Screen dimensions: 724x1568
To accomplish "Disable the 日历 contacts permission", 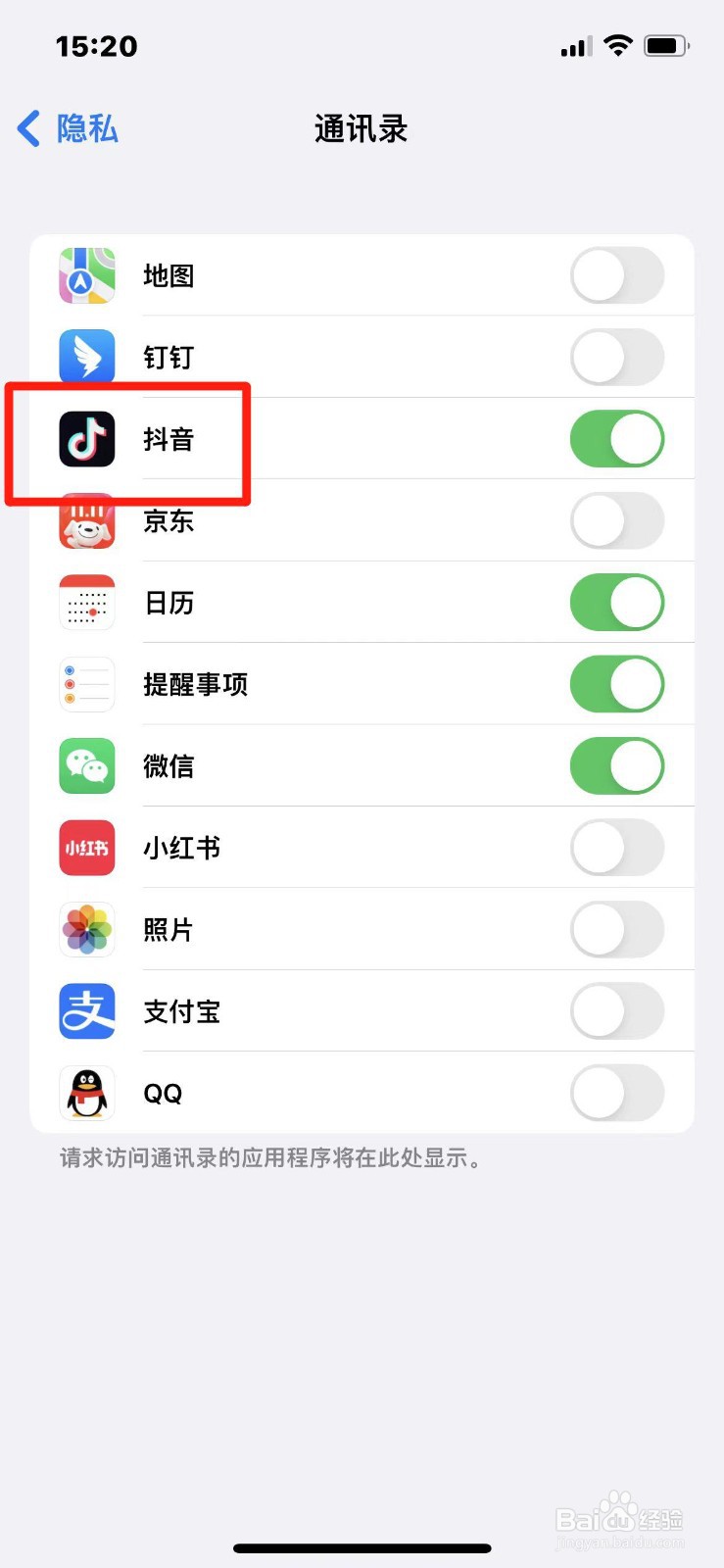I will (616, 603).
